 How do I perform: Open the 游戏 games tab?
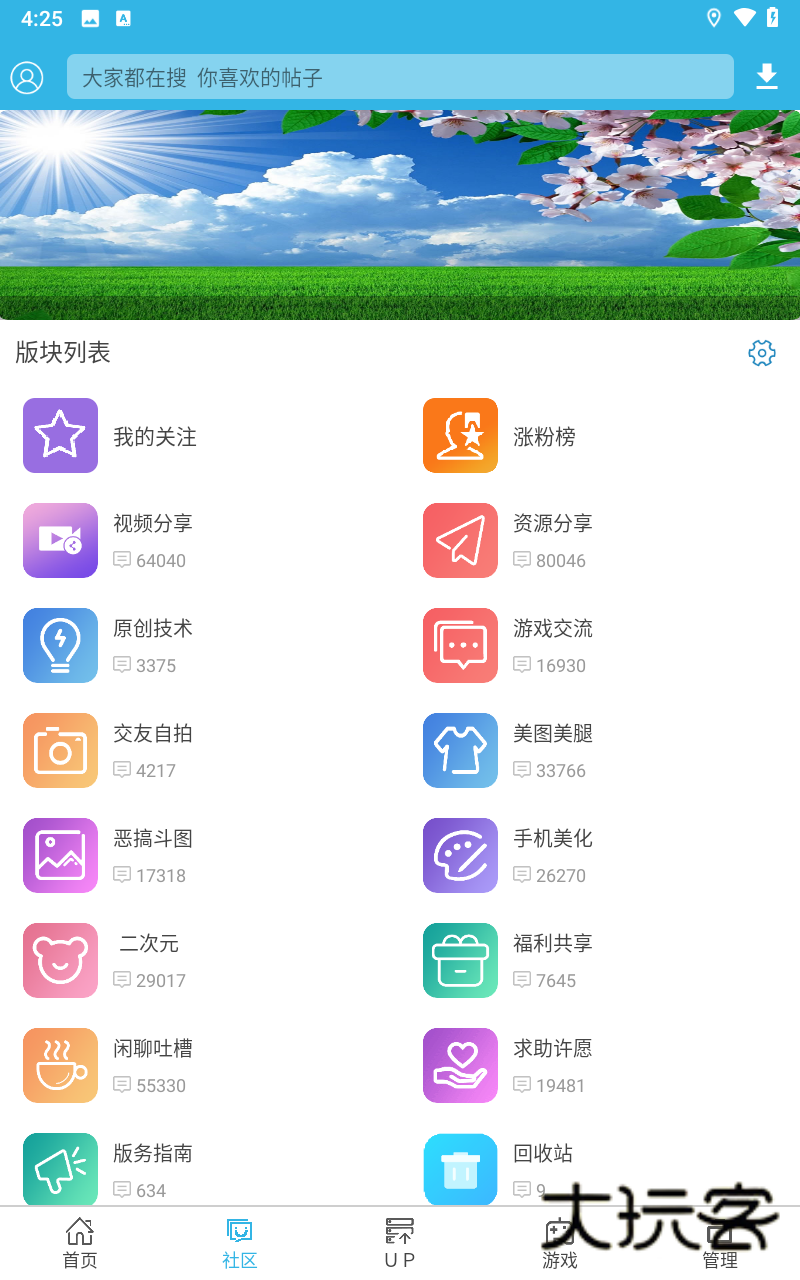pos(560,1243)
